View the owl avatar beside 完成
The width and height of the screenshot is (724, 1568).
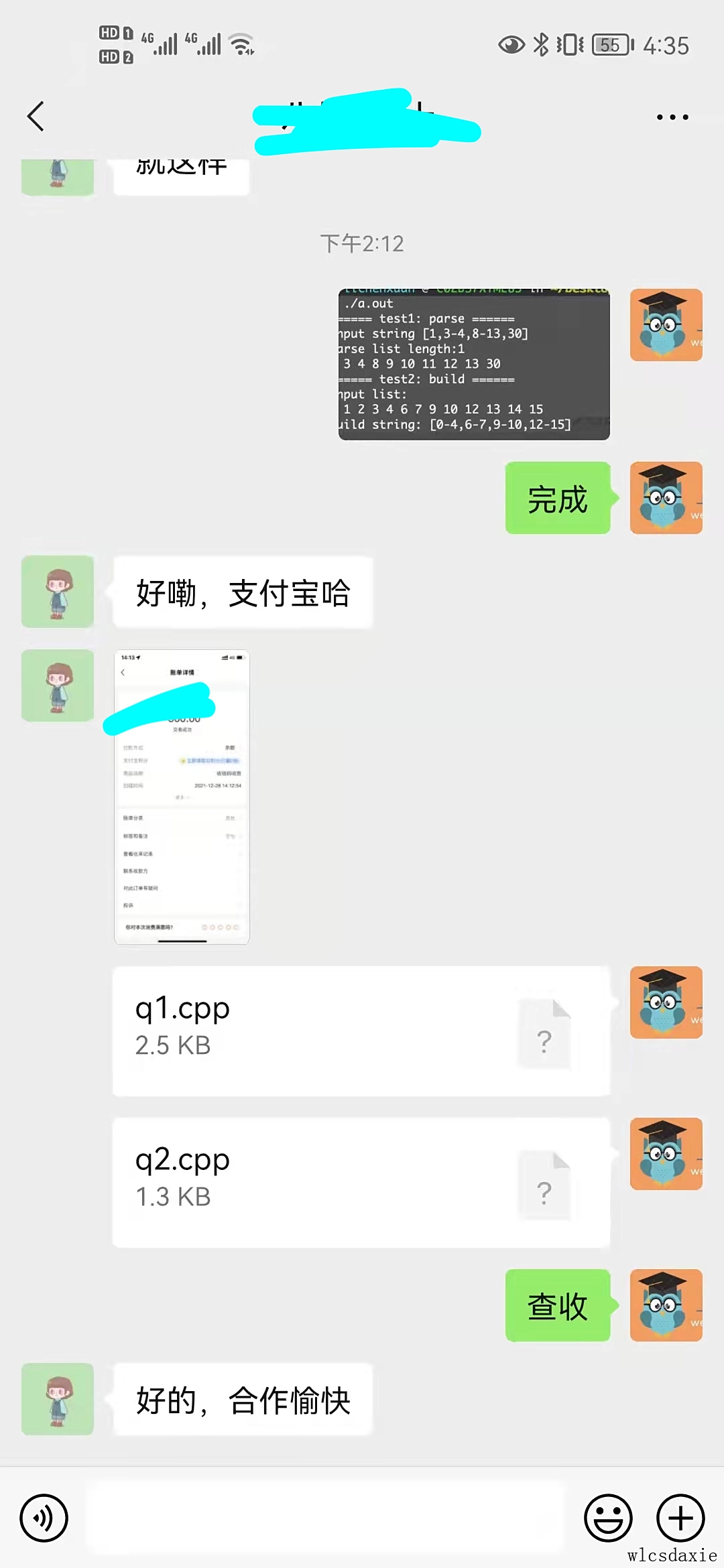point(666,498)
